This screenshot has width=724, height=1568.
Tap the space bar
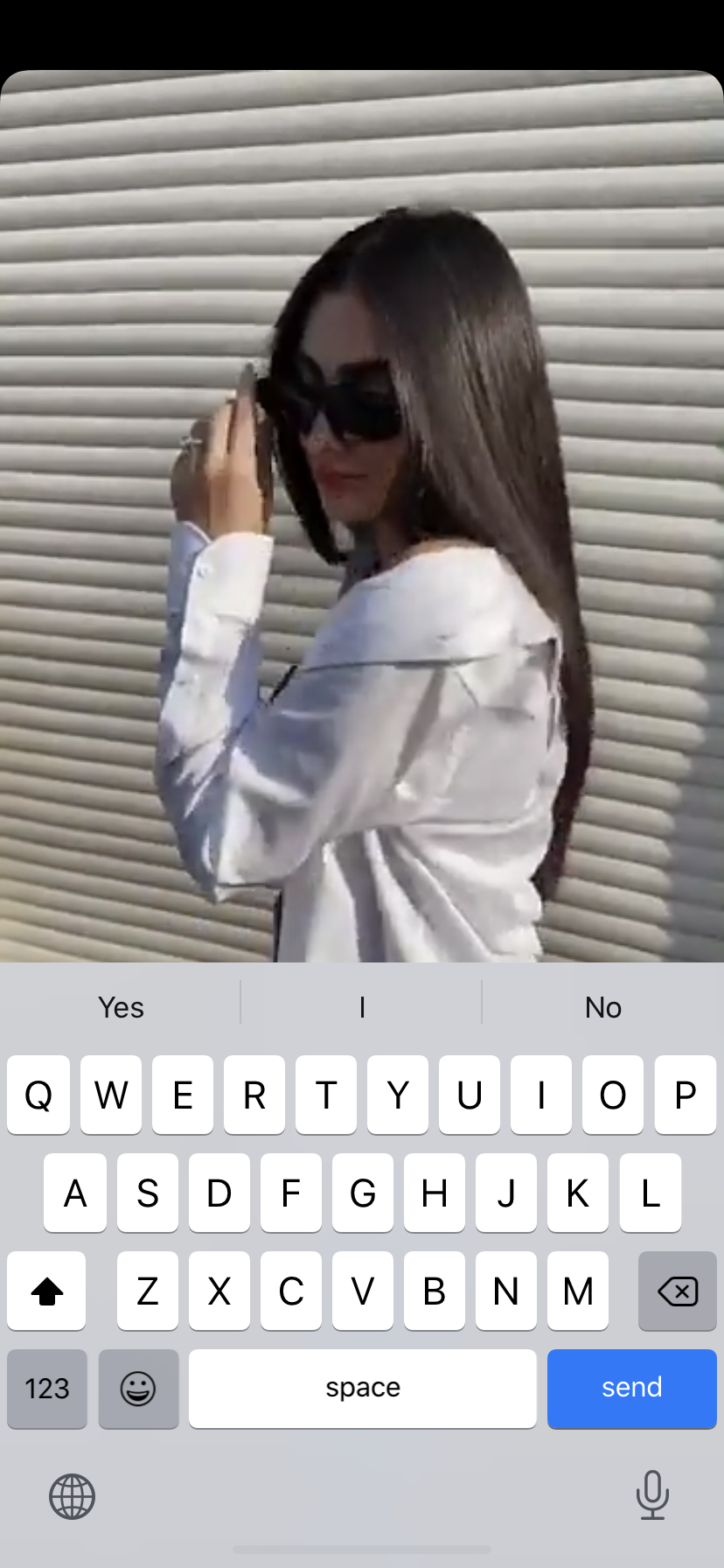pos(362,1388)
